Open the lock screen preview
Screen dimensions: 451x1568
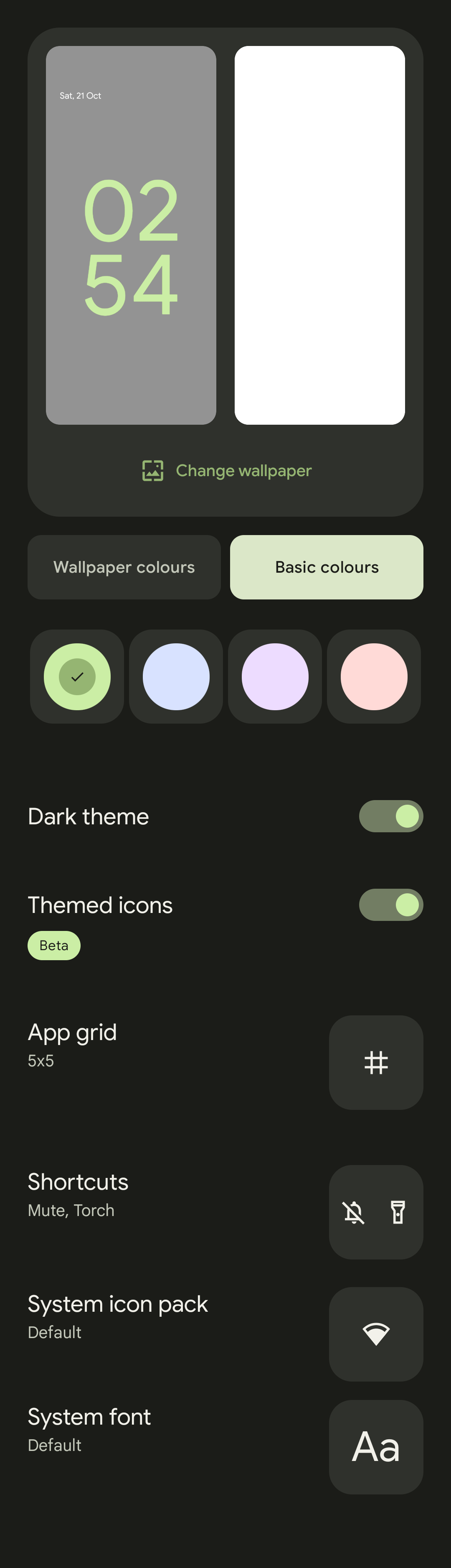point(131,236)
